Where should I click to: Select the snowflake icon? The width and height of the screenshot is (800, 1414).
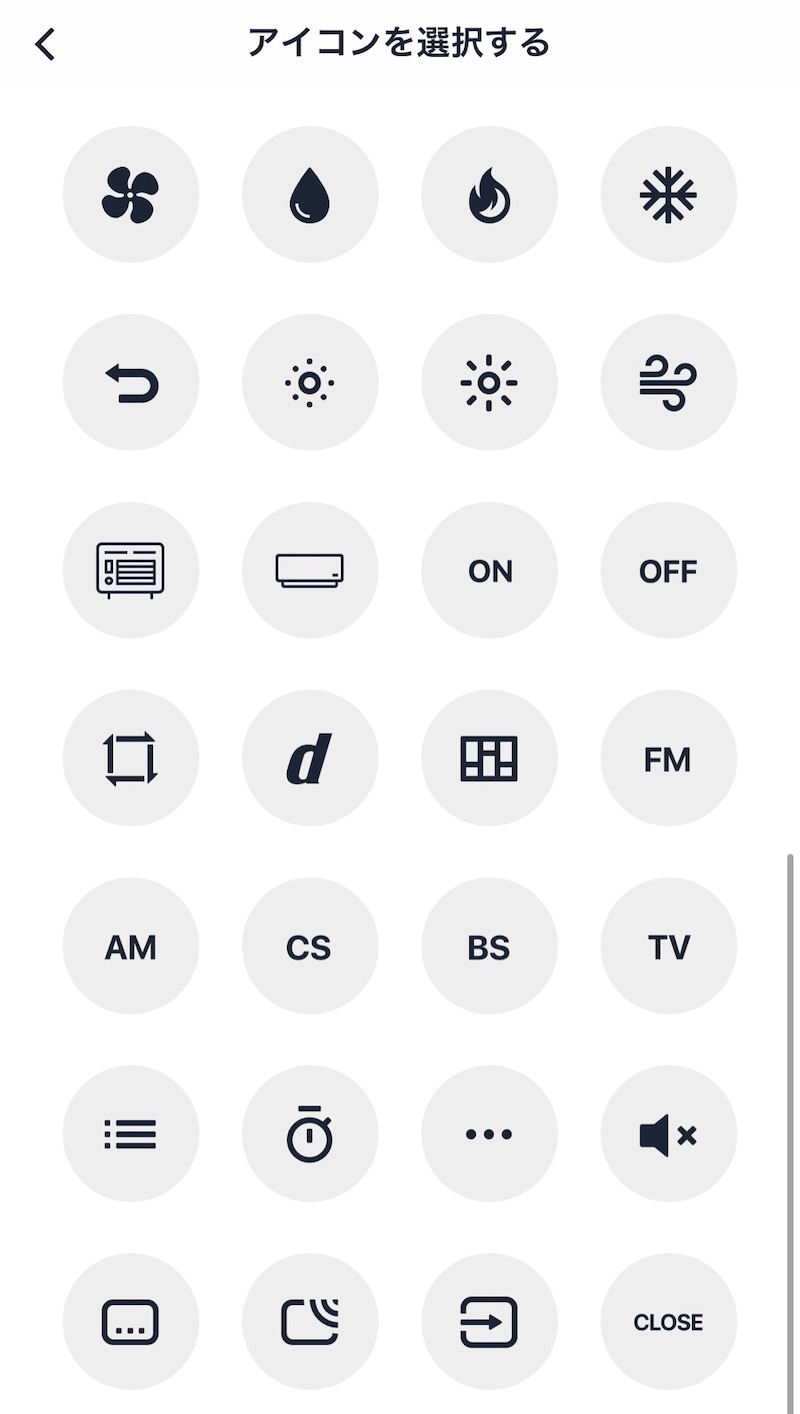(x=669, y=194)
